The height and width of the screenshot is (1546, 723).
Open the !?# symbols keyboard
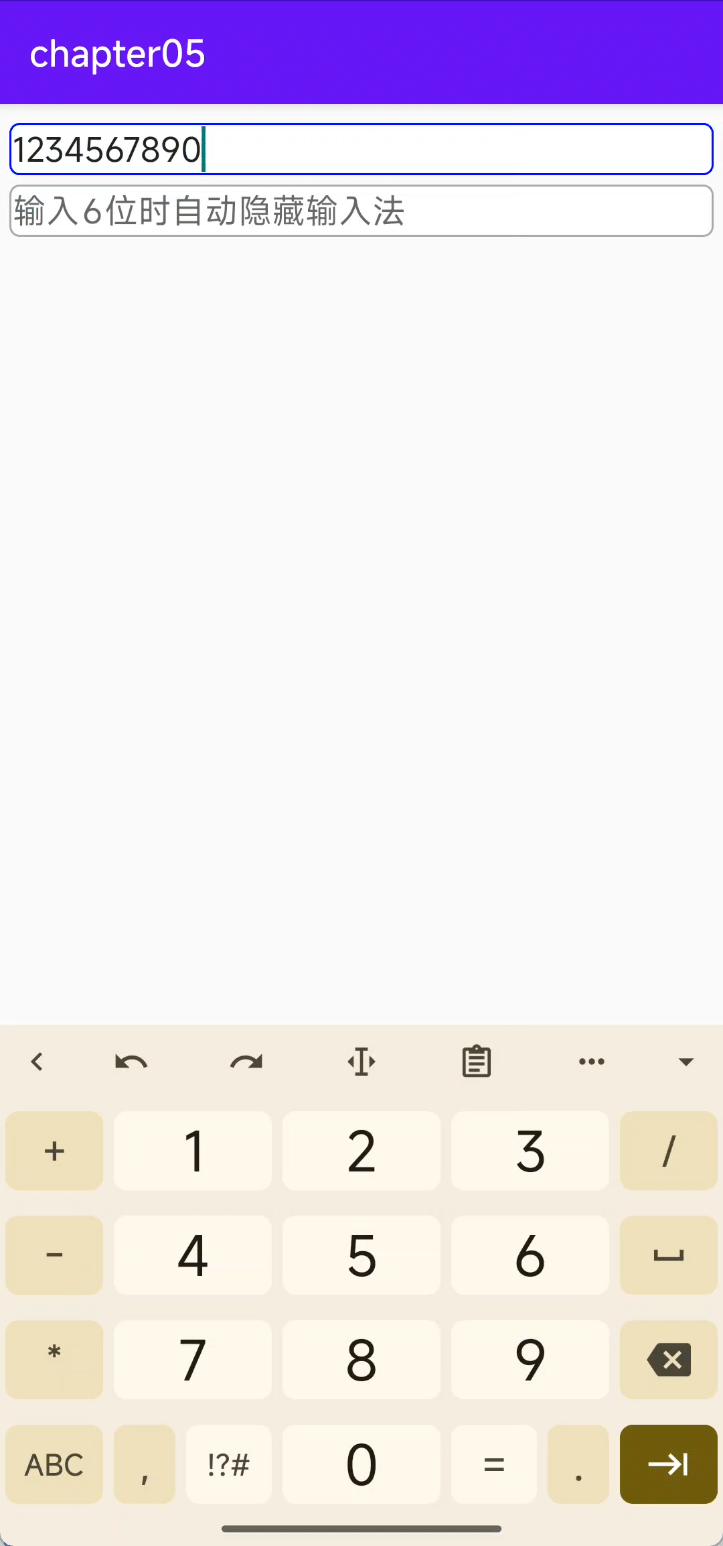228,1464
